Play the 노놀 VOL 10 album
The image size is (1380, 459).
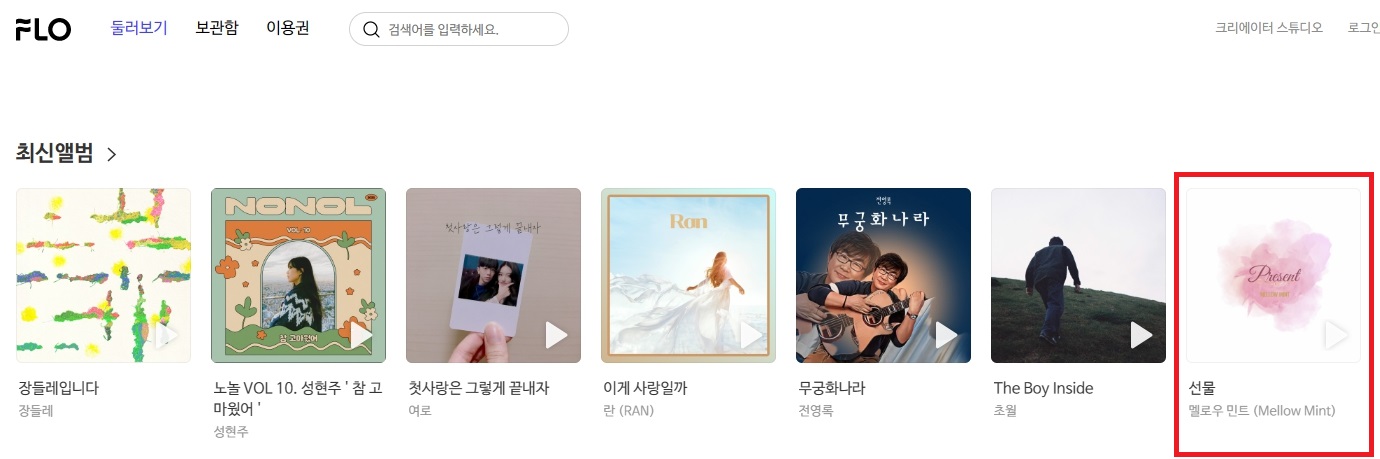click(361, 335)
